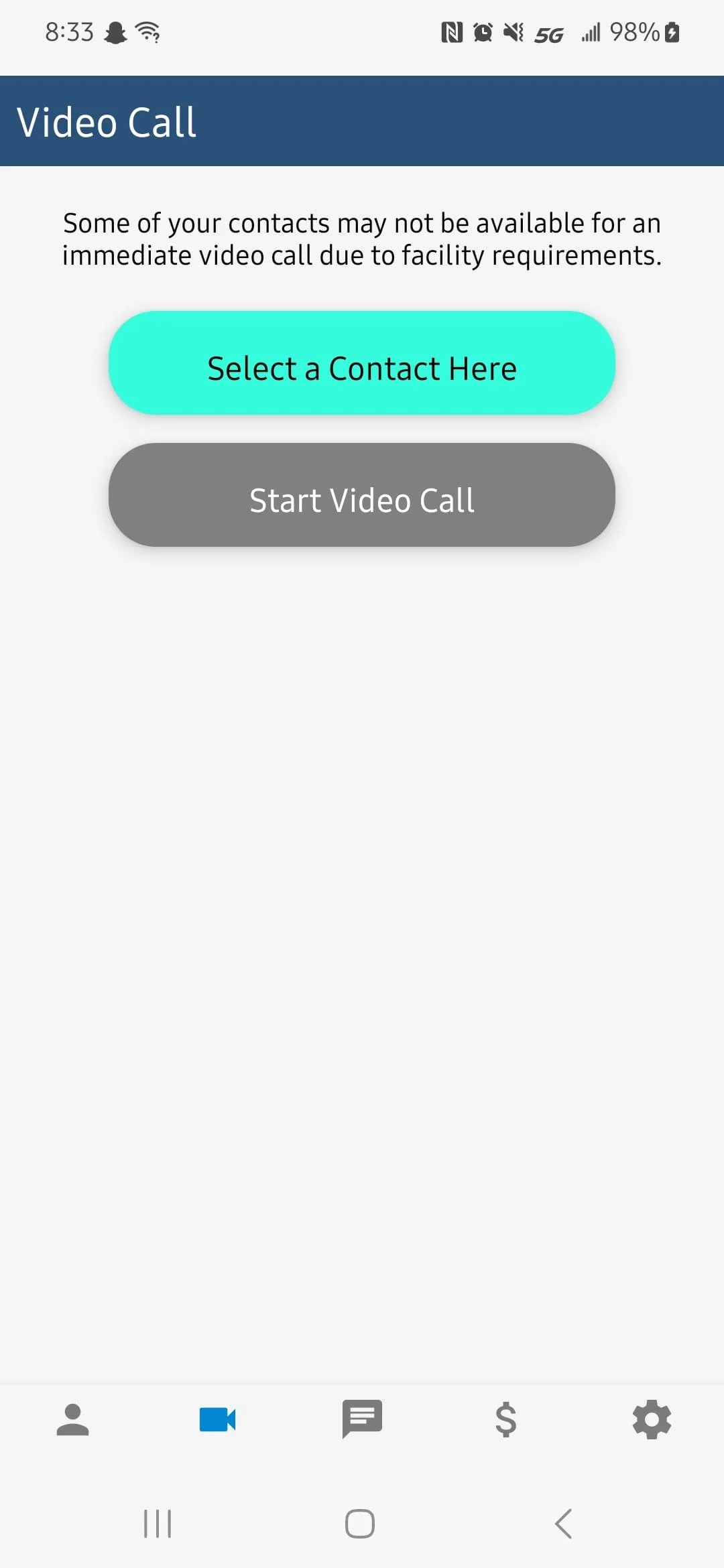Tap the battery percentage indicator
Screen dimensions: 724x1568
click(x=633, y=31)
